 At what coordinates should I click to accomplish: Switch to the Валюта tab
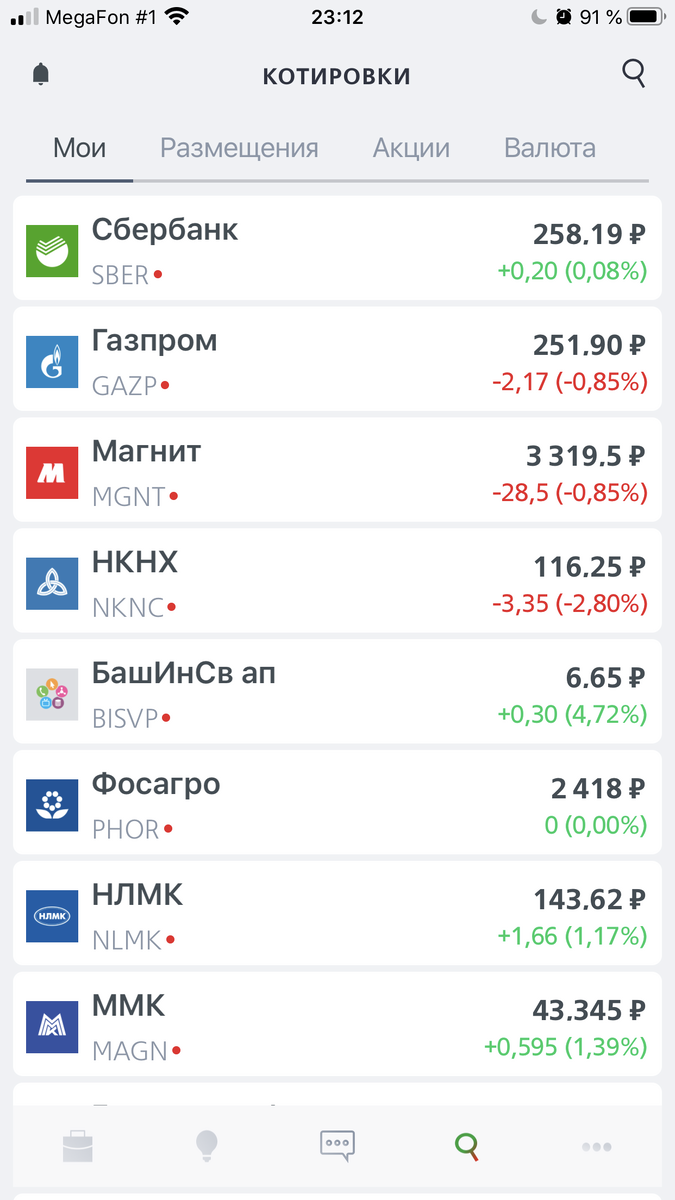pyautogui.click(x=550, y=148)
